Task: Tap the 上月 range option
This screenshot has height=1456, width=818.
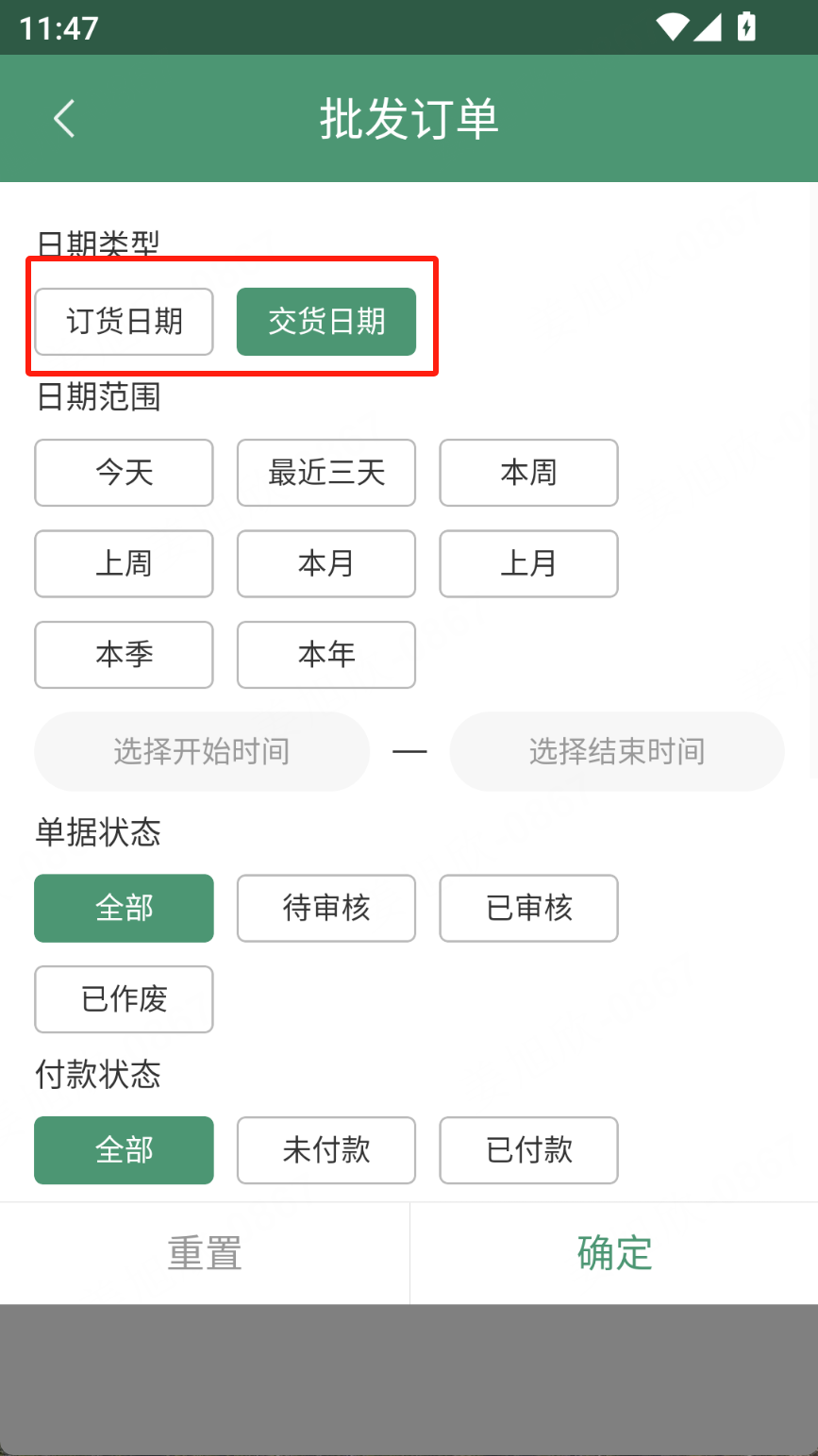Action: pos(528,563)
